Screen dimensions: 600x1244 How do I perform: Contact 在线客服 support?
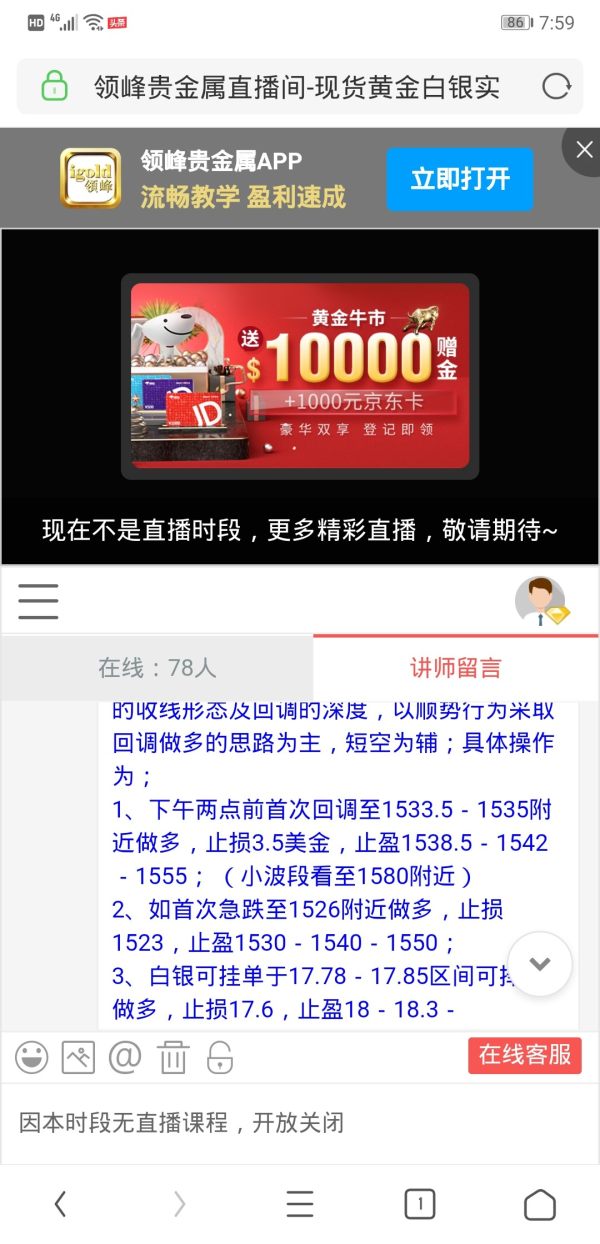pos(524,1055)
